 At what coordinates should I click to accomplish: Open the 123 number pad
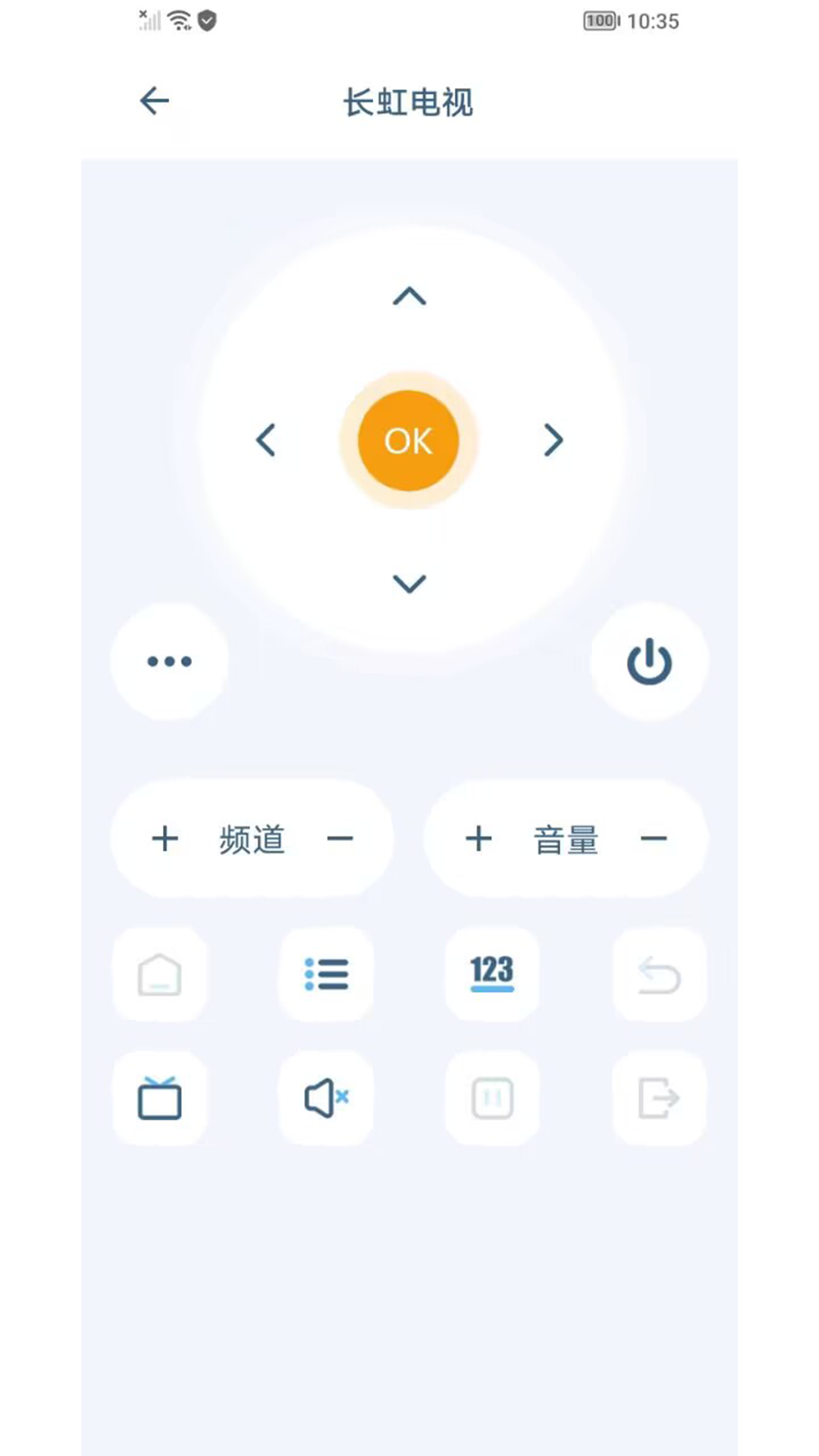pyautogui.click(x=493, y=975)
